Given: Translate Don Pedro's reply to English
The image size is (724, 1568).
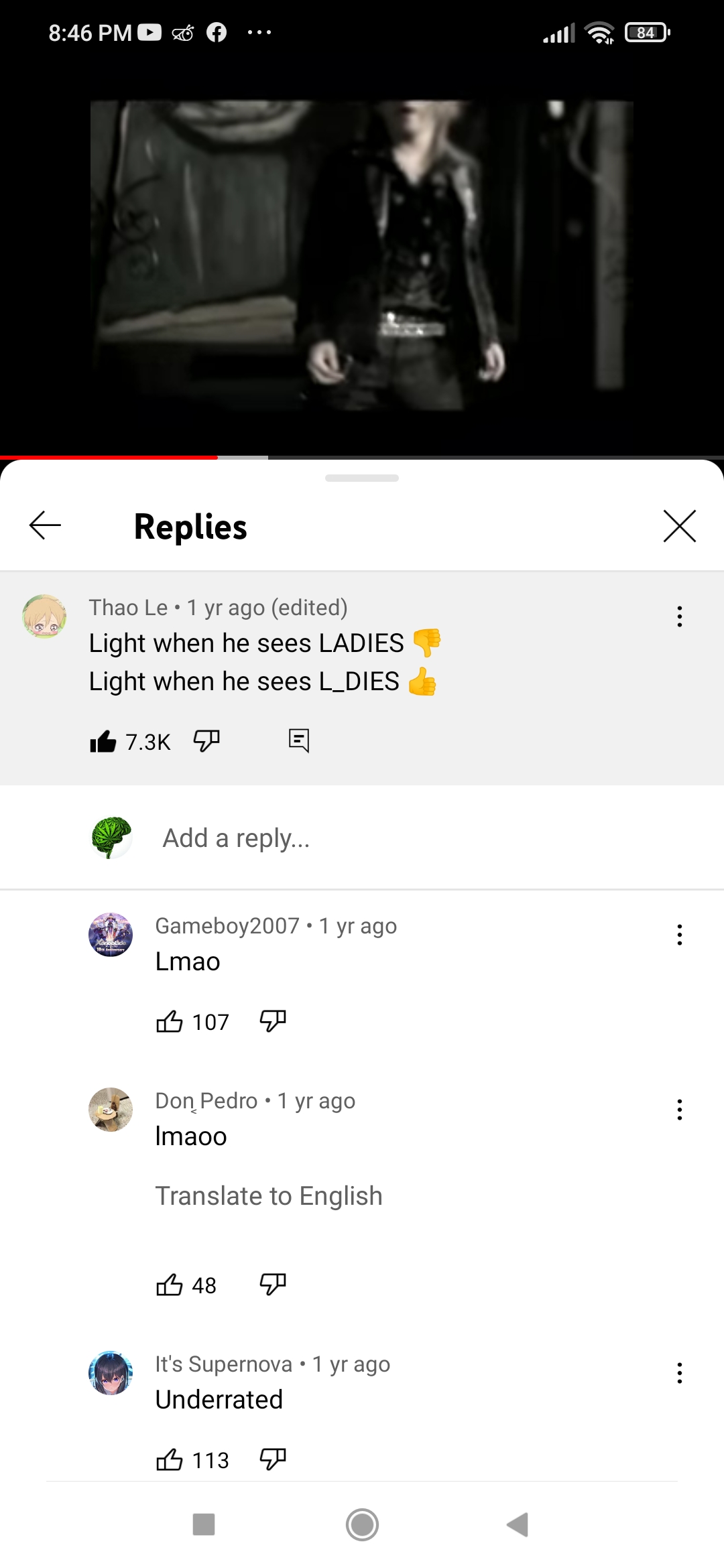Looking at the screenshot, I should (x=269, y=1196).
